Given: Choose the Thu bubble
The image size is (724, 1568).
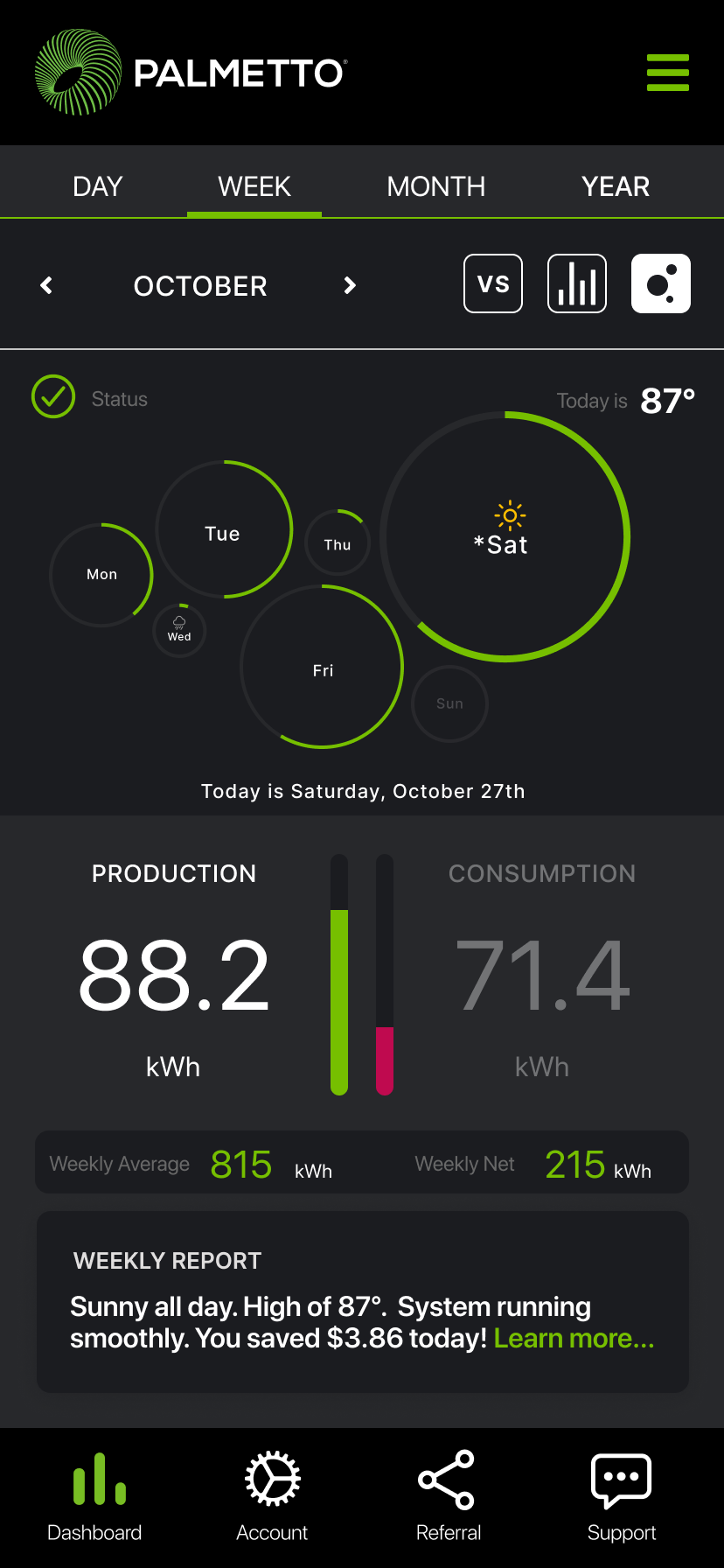Looking at the screenshot, I should 338,543.
